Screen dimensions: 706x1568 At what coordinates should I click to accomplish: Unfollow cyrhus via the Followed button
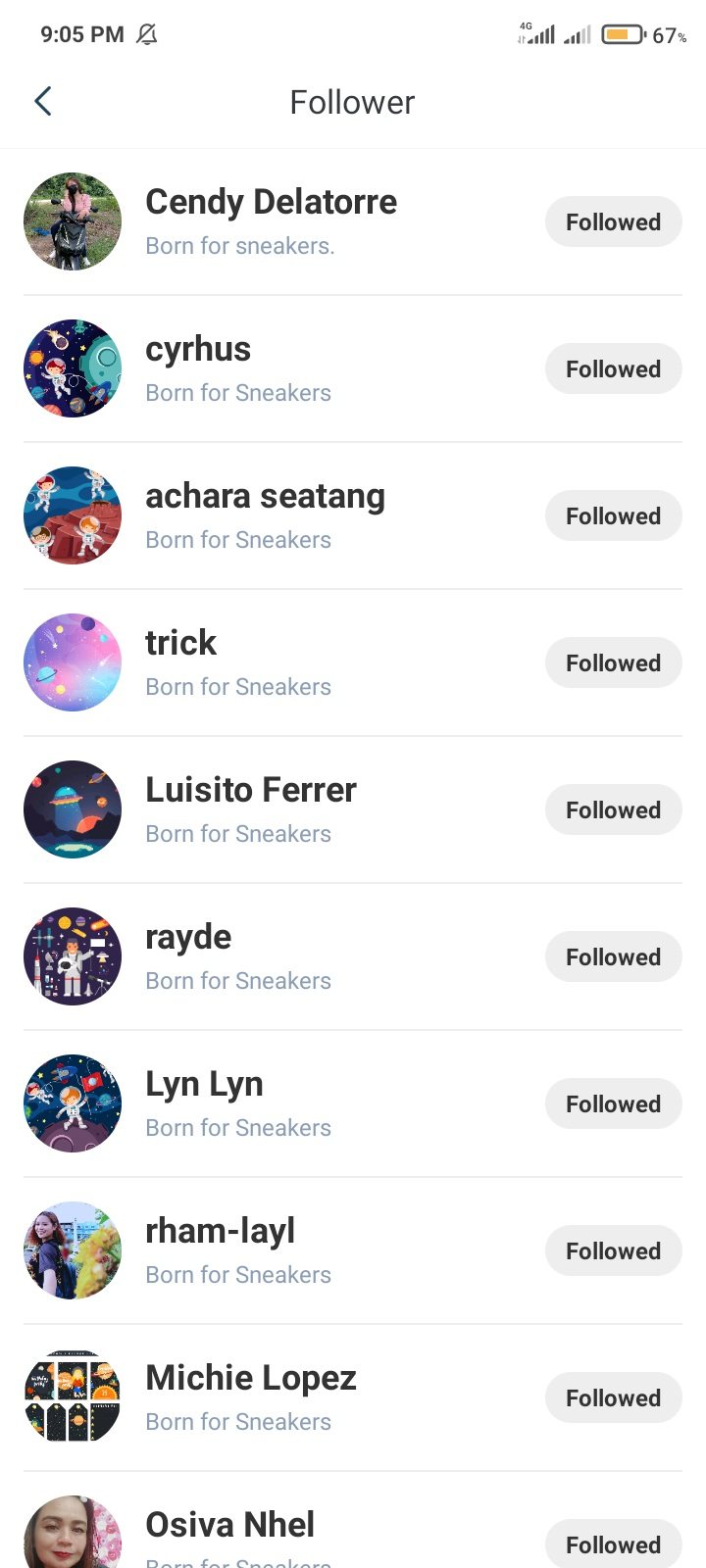click(613, 369)
